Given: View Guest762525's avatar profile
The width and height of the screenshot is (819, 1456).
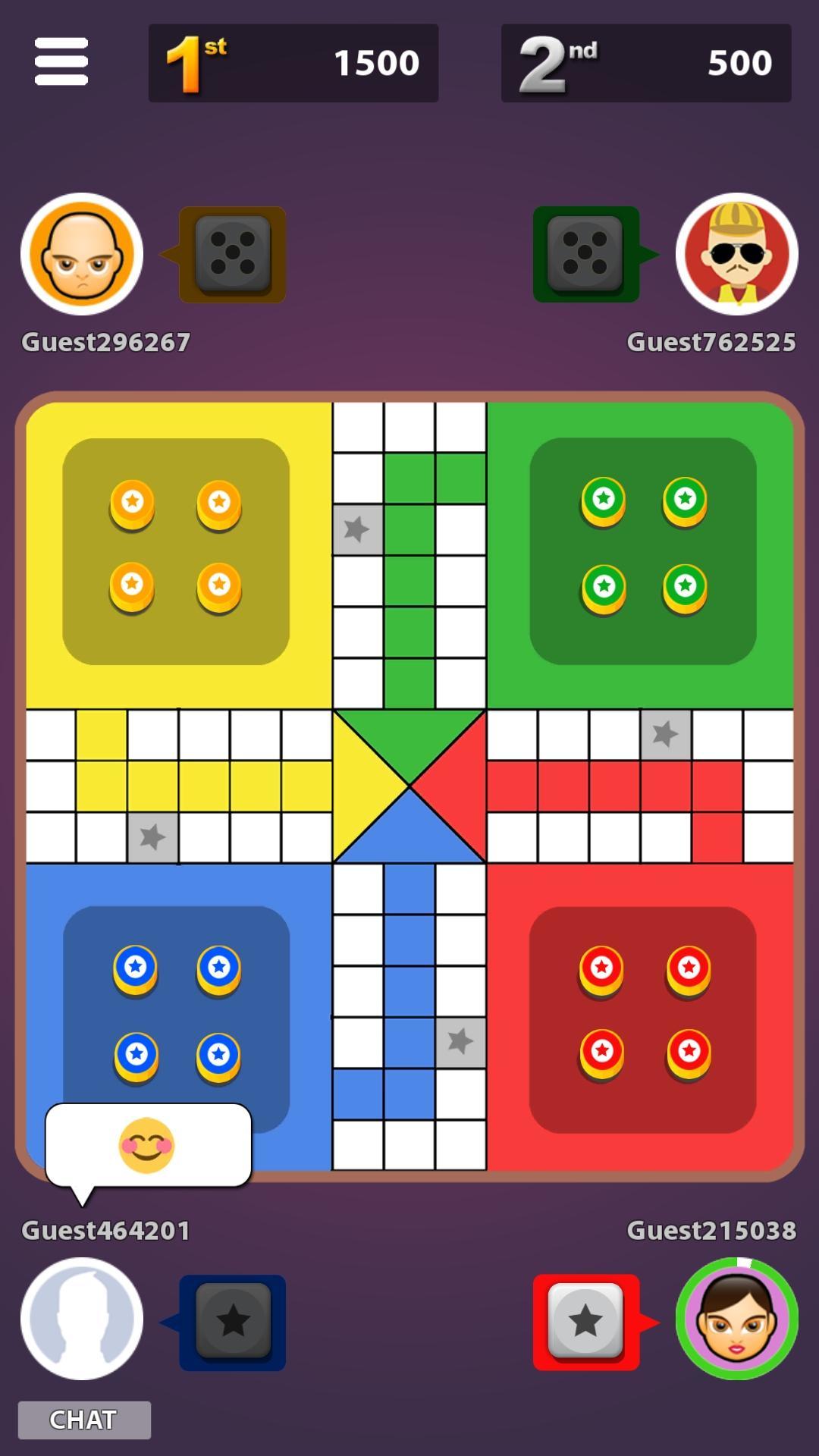Looking at the screenshot, I should 736,254.
